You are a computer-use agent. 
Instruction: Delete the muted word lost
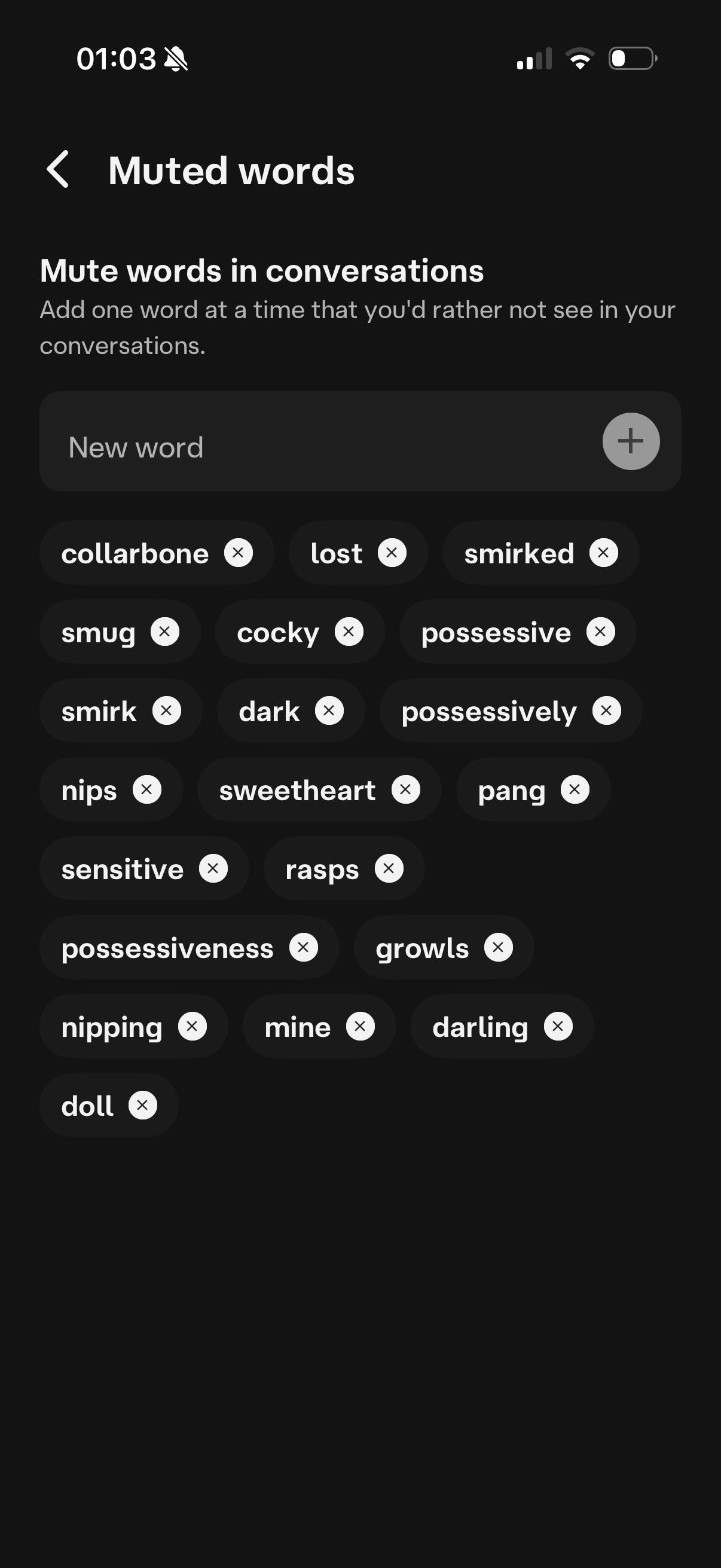click(392, 553)
